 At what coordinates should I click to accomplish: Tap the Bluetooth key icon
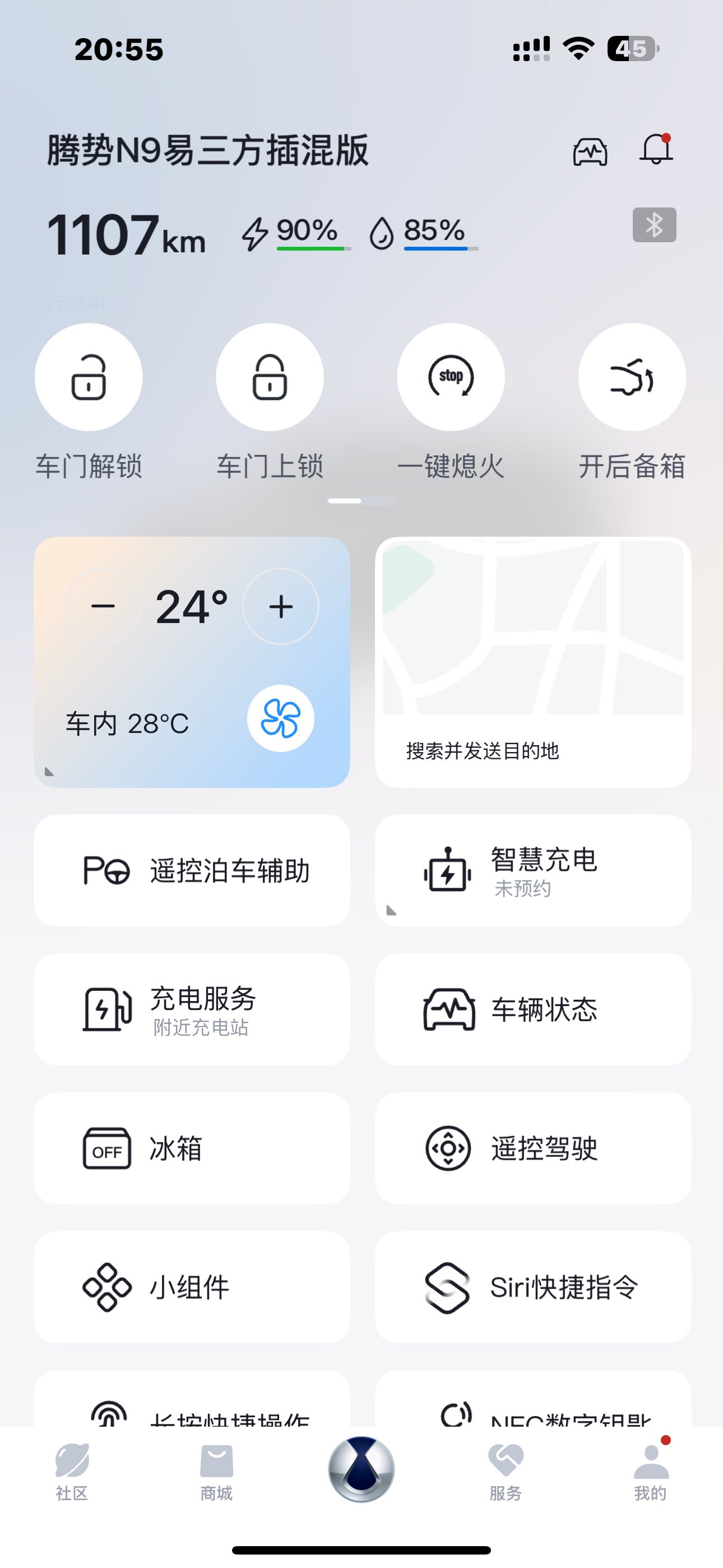click(654, 225)
